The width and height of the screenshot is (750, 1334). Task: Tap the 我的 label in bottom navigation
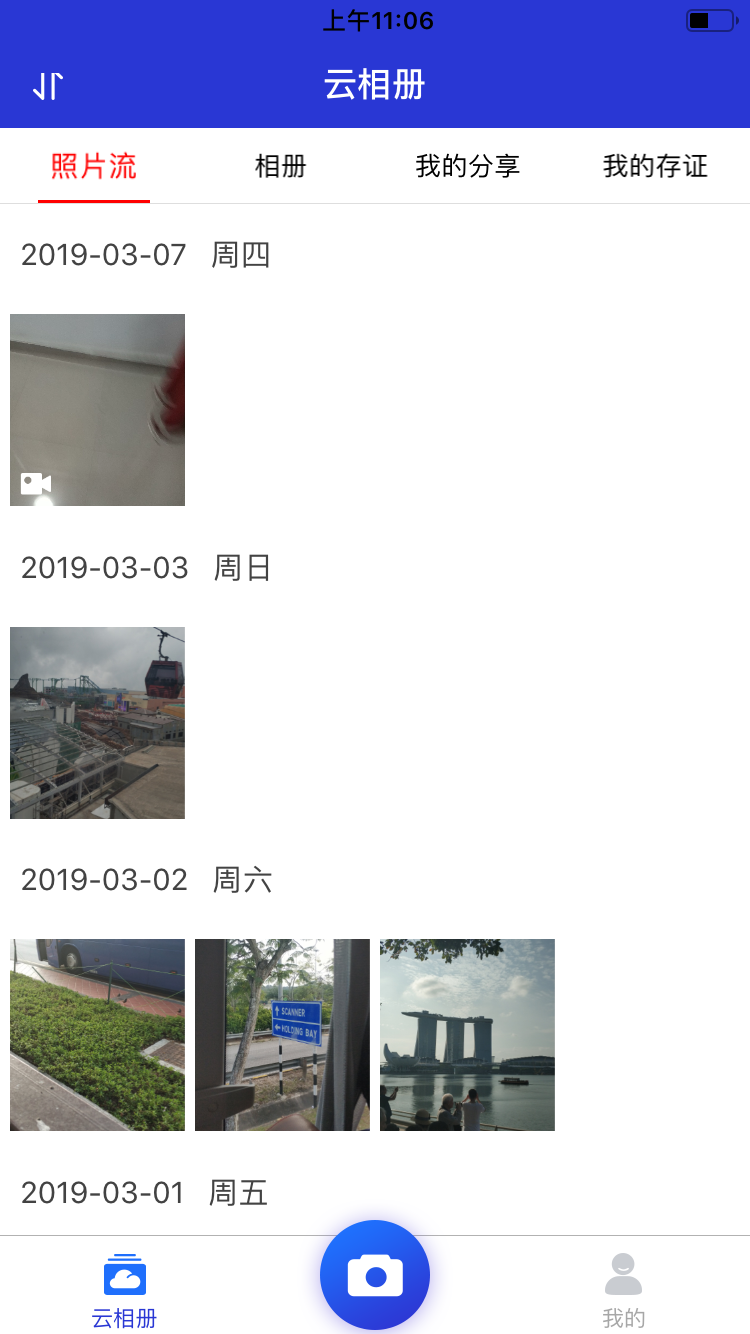click(623, 1317)
